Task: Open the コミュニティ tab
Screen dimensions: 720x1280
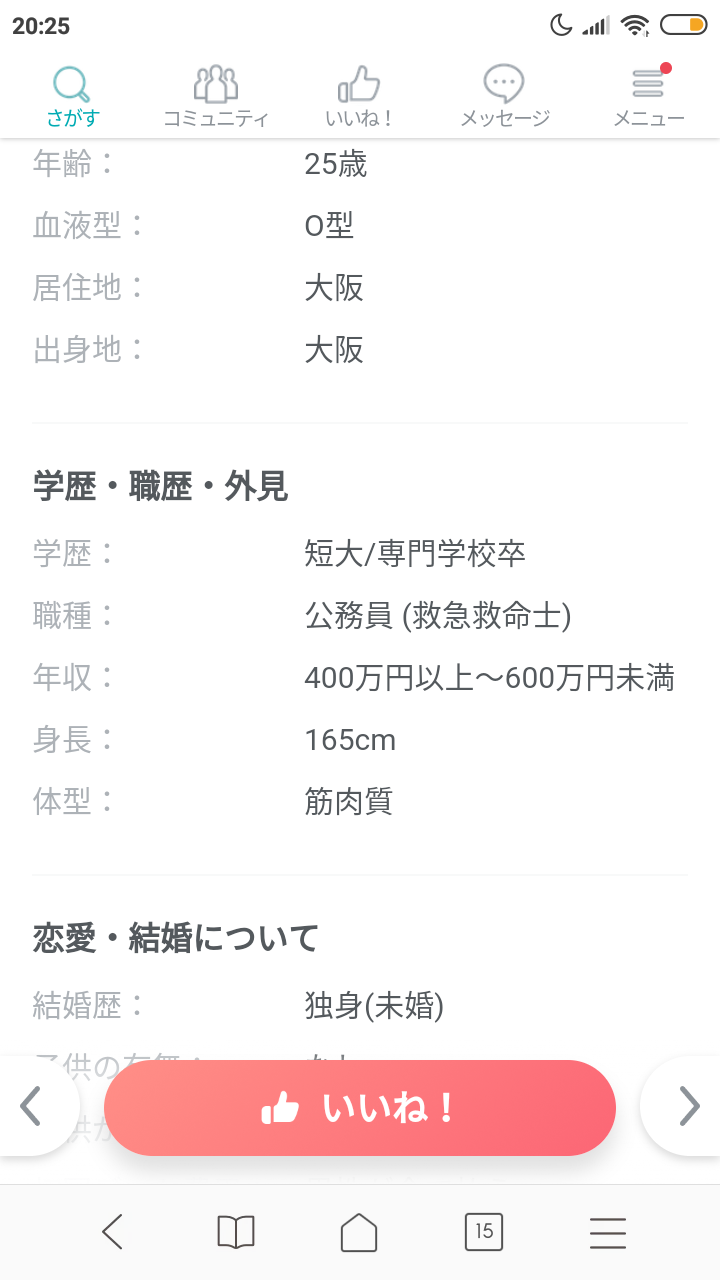Action: tap(216, 97)
